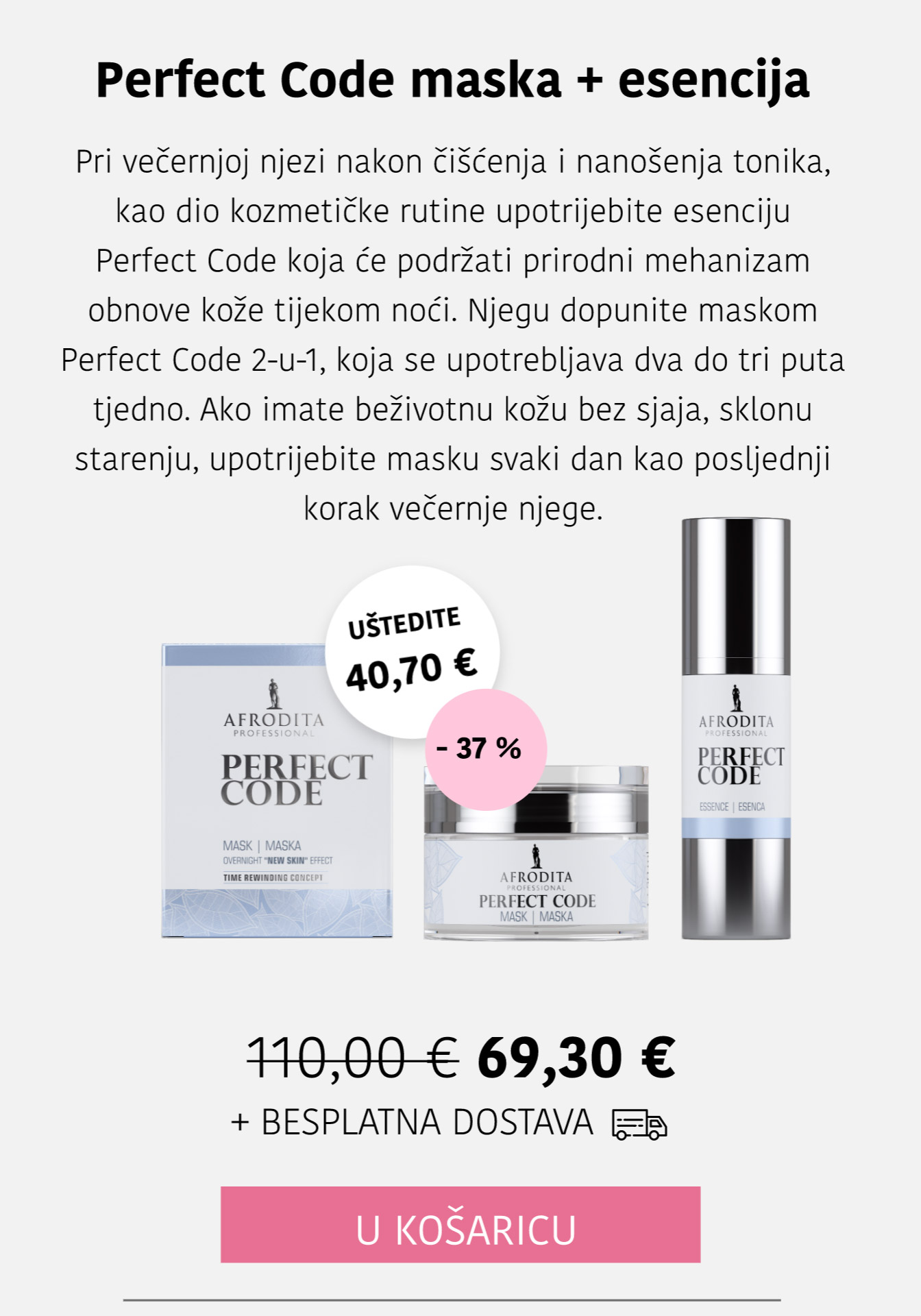Tap the U KOŠARICU button

point(460,1225)
